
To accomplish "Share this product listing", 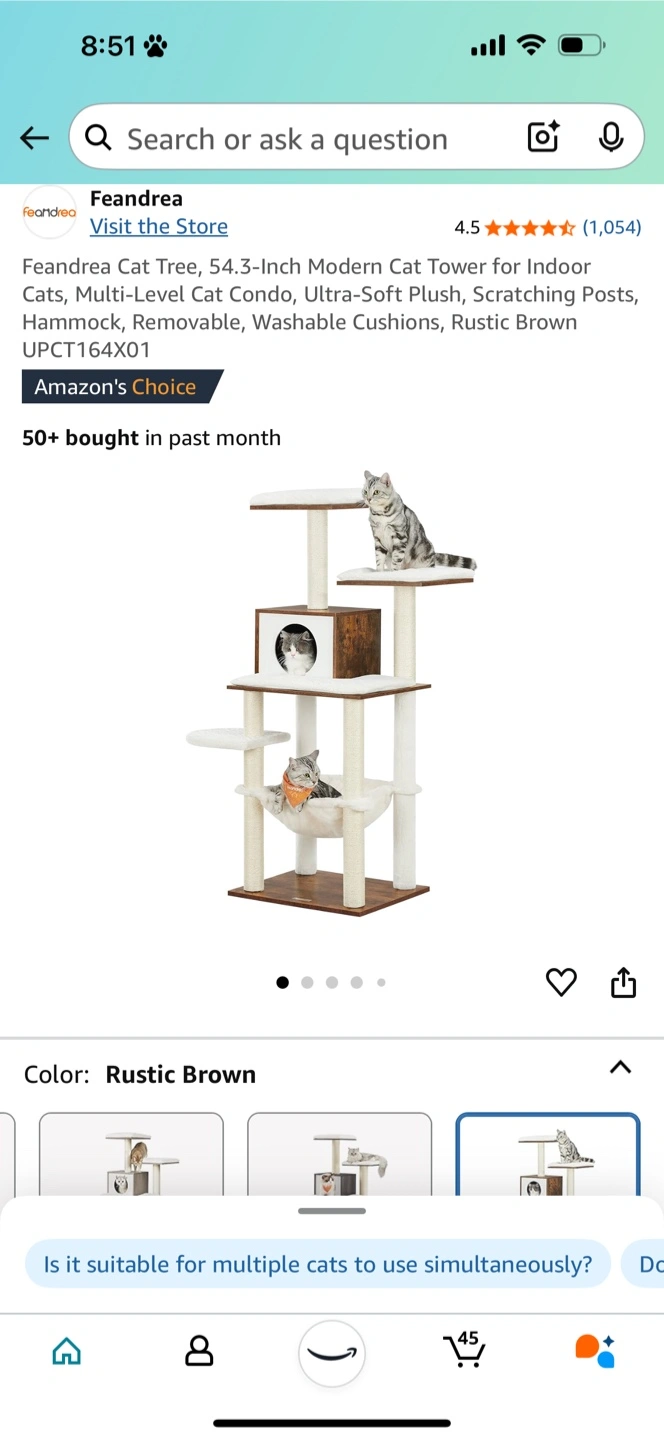I will click(623, 983).
